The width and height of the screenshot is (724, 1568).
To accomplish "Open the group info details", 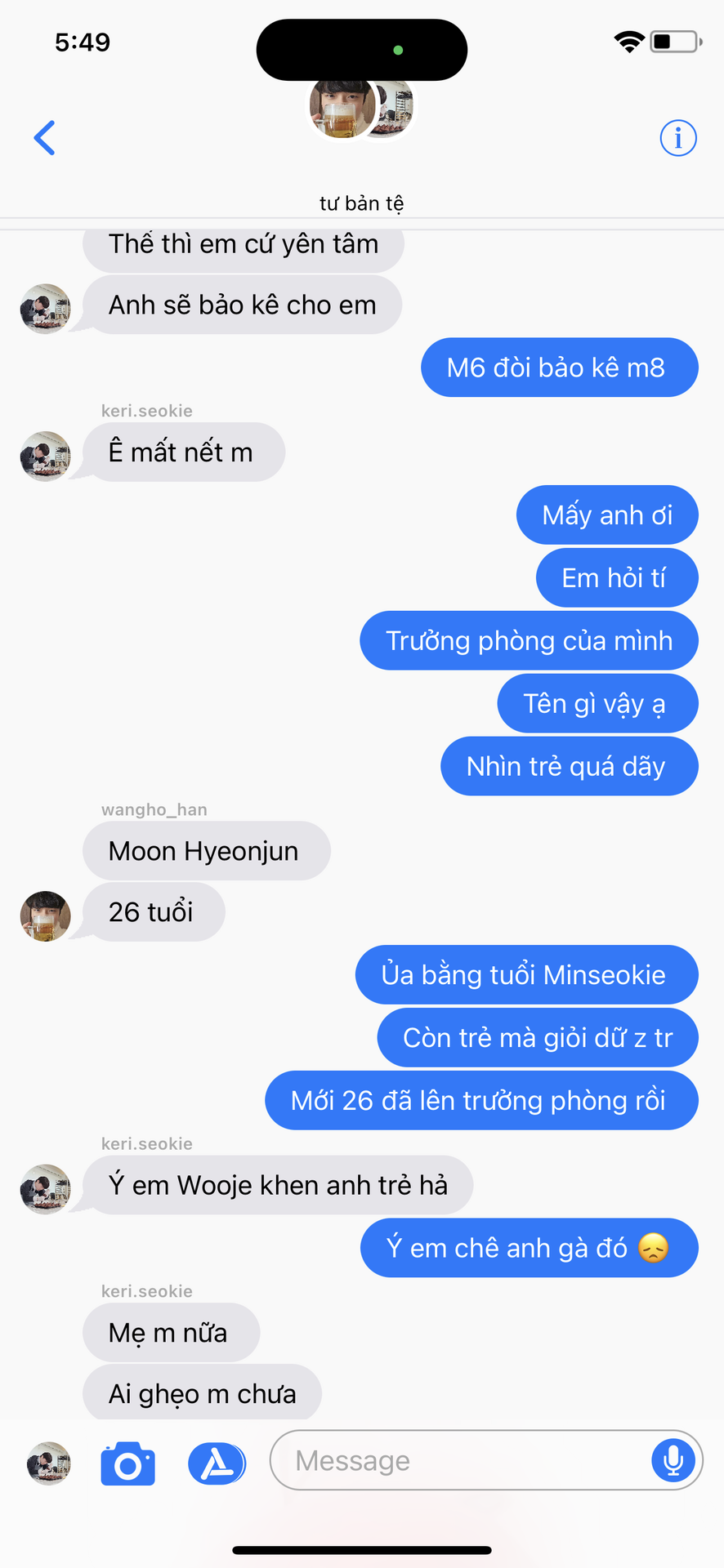I will coord(677,137).
